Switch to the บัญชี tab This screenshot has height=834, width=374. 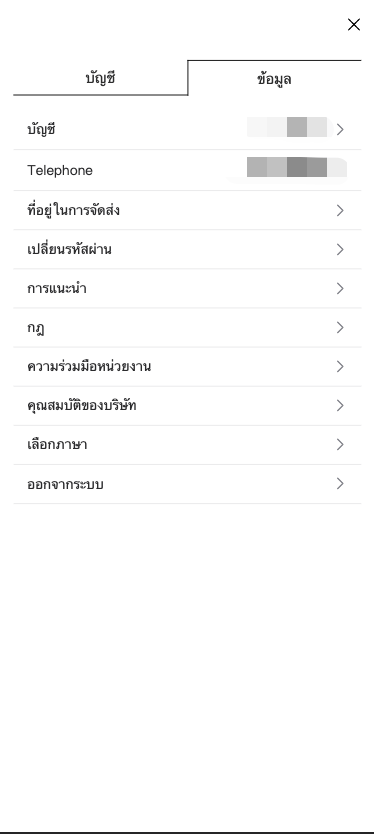coord(101,78)
